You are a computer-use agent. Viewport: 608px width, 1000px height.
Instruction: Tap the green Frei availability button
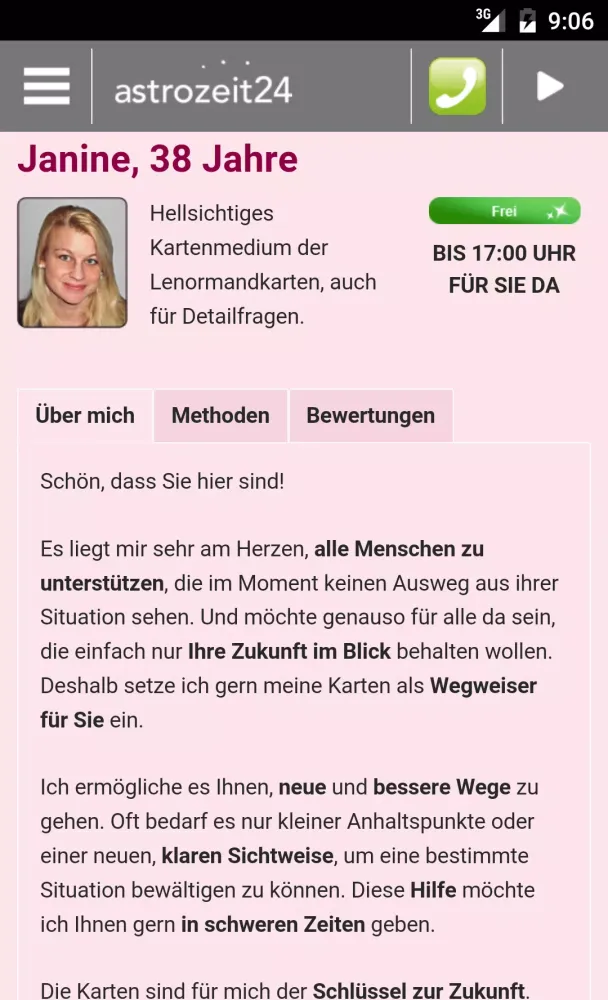(x=504, y=211)
